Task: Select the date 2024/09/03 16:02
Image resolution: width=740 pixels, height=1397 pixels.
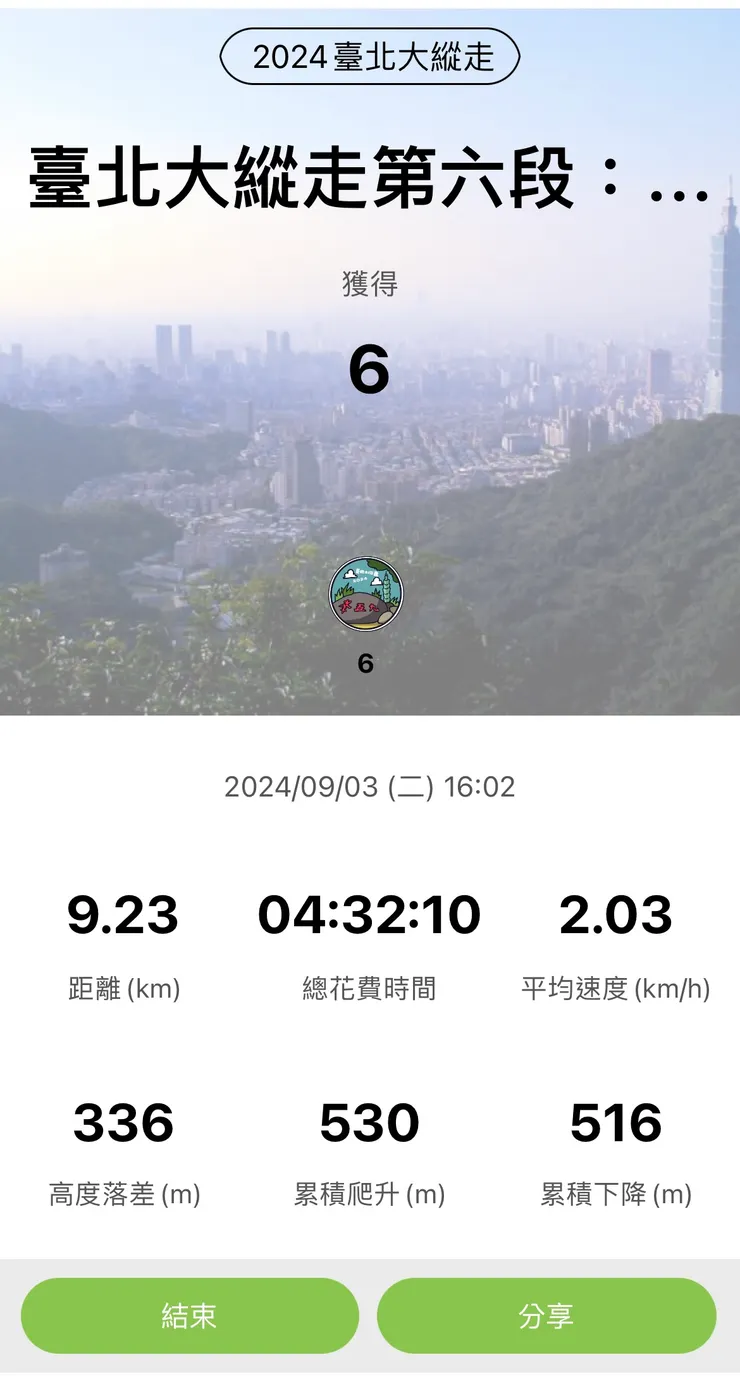Action: [x=368, y=788]
